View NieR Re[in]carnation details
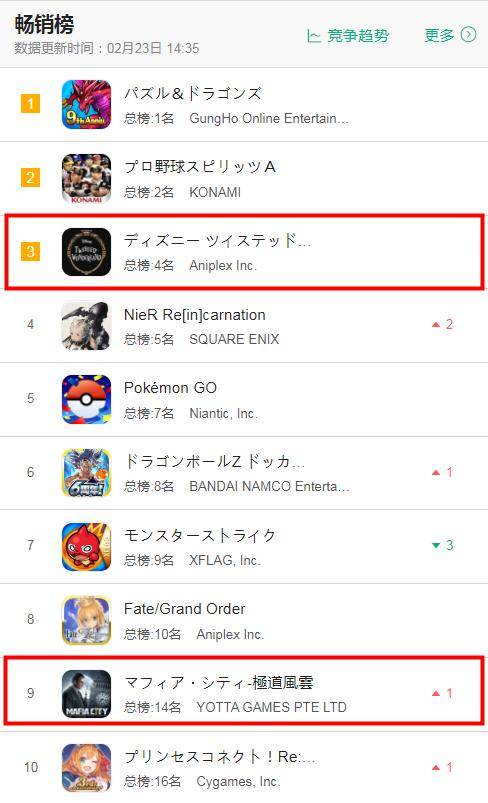The width and height of the screenshot is (488, 803). point(244,326)
